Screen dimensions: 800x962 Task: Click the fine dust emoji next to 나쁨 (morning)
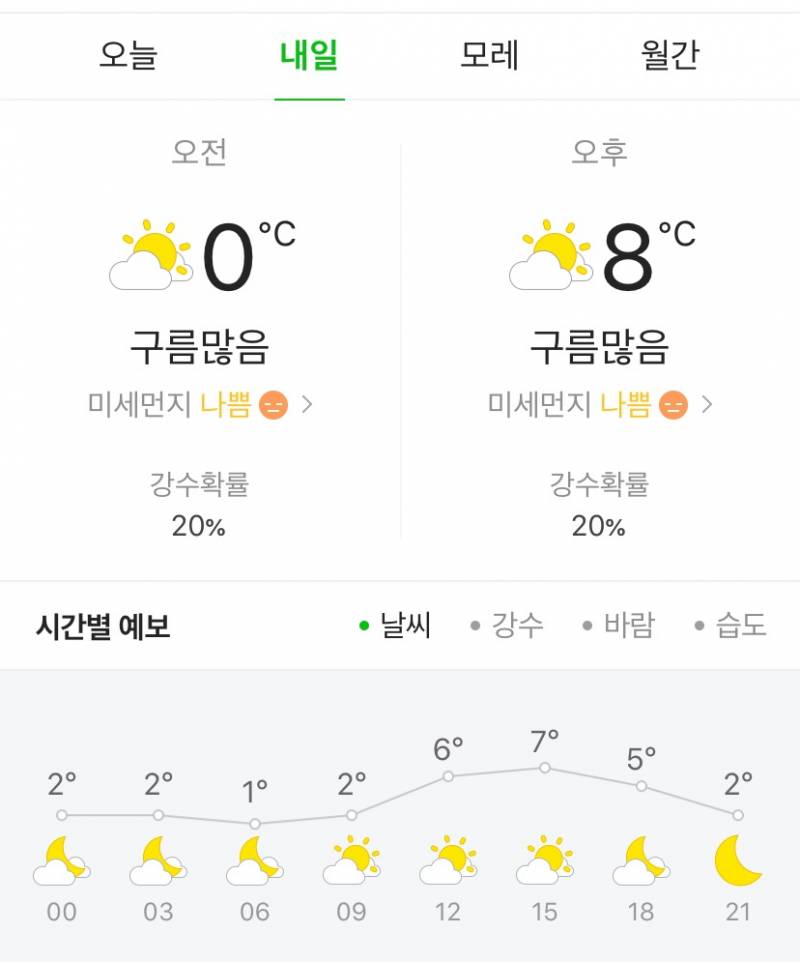[x=277, y=403]
